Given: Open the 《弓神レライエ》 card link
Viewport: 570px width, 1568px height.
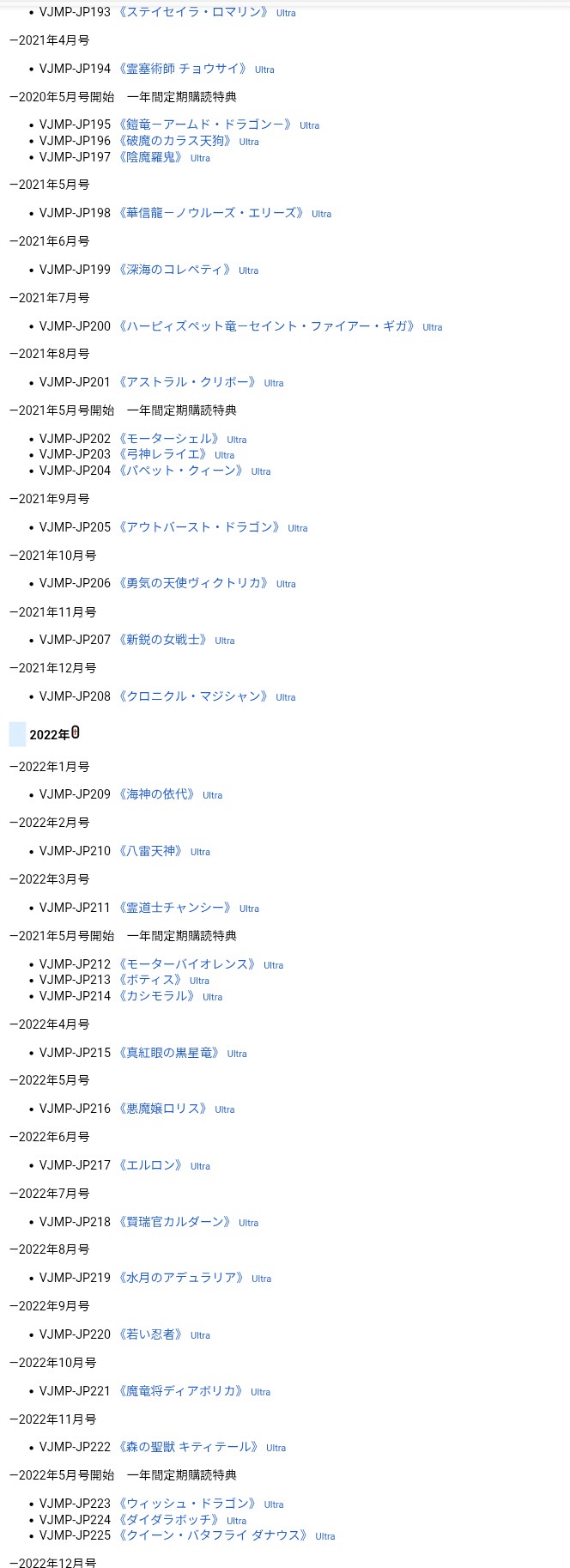Looking at the screenshot, I should point(162,454).
